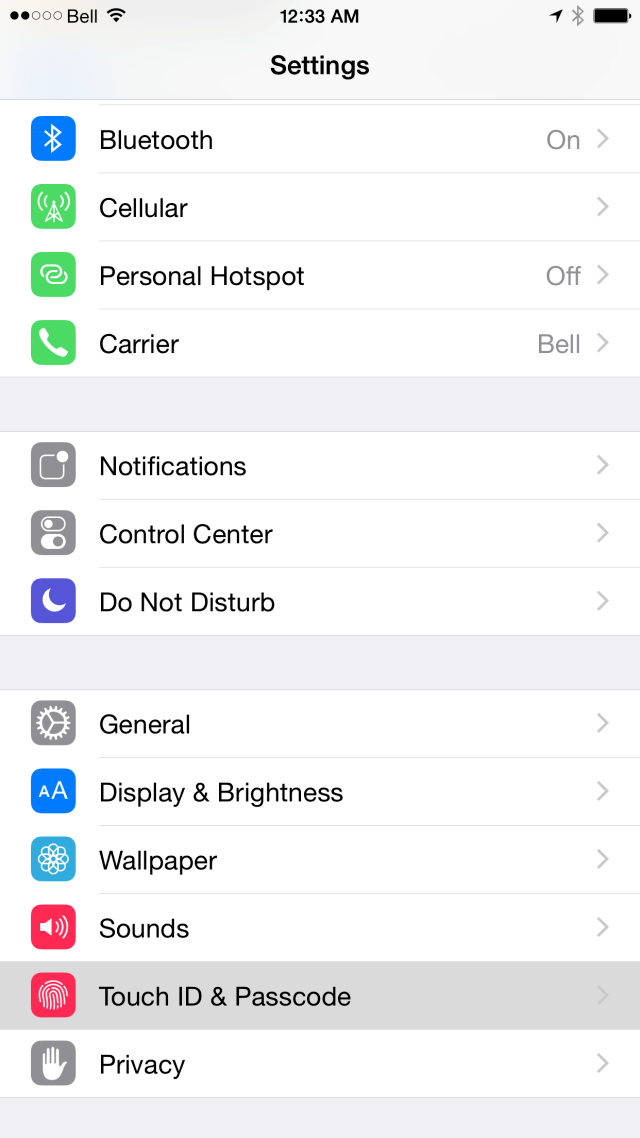Image resolution: width=640 pixels, height=1138 pixels.
Task: Open Do Not Disturb settings
Action: pyautogui.click(x=320, y=602)
